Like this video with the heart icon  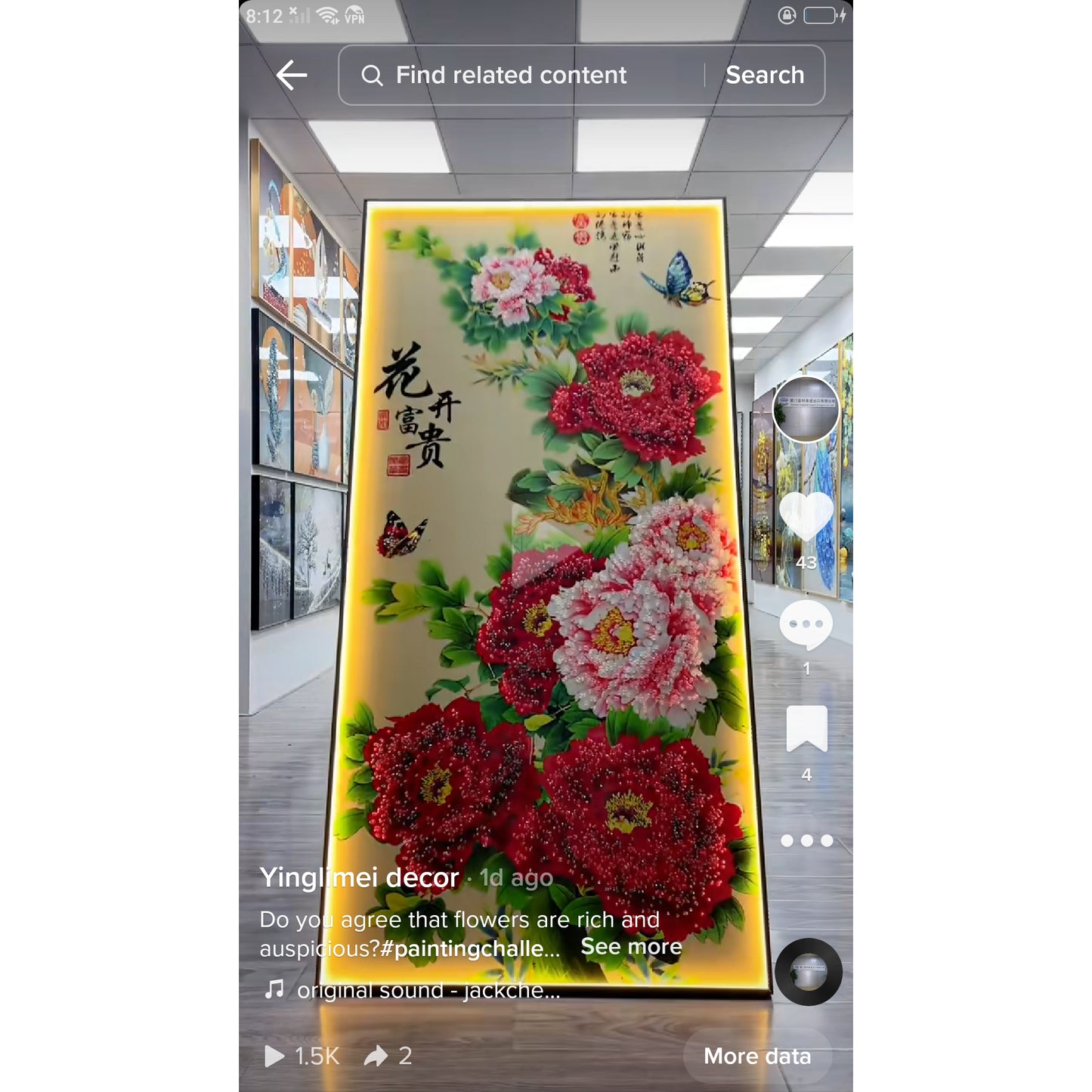tap(806, 516)
